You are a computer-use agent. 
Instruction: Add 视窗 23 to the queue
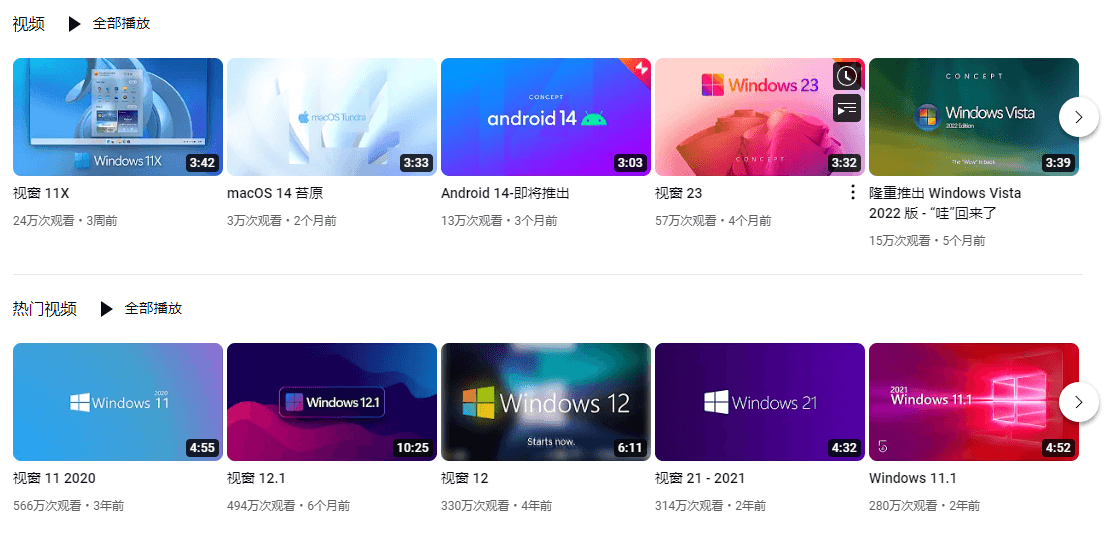(847, 108)
